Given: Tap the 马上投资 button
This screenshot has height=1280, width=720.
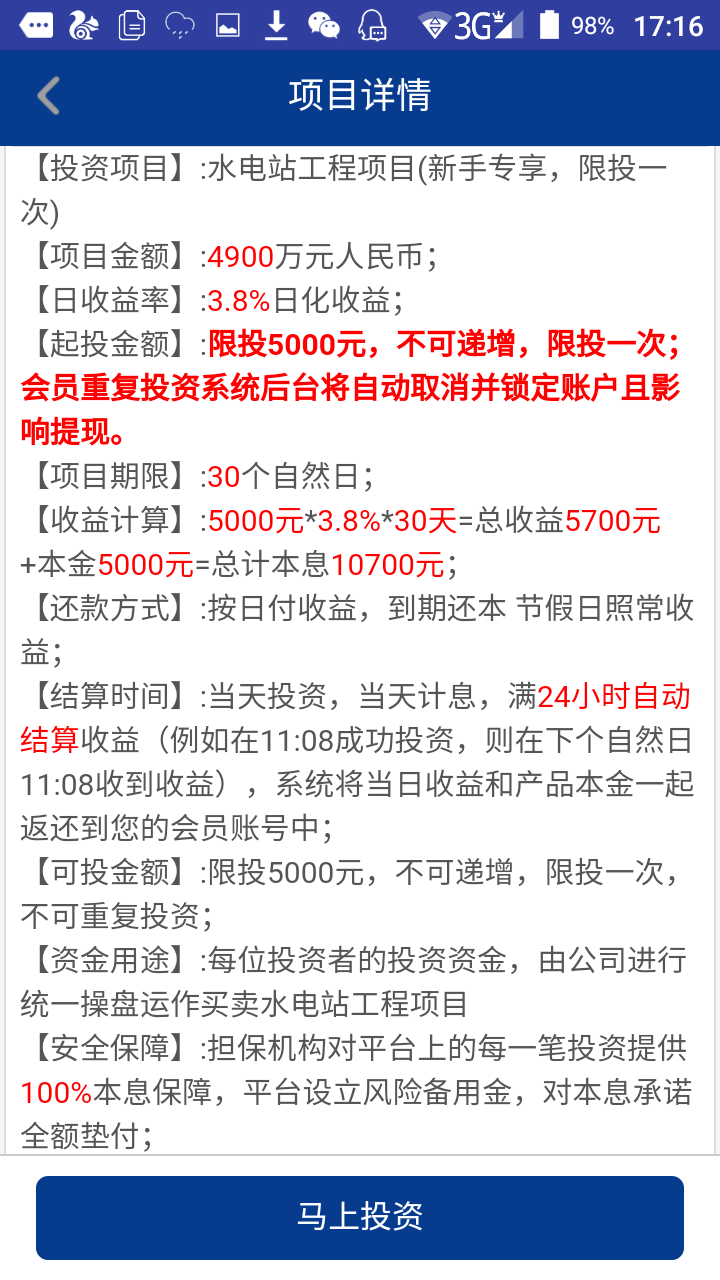Looking at the screenshot, I should coord(360,1217).
